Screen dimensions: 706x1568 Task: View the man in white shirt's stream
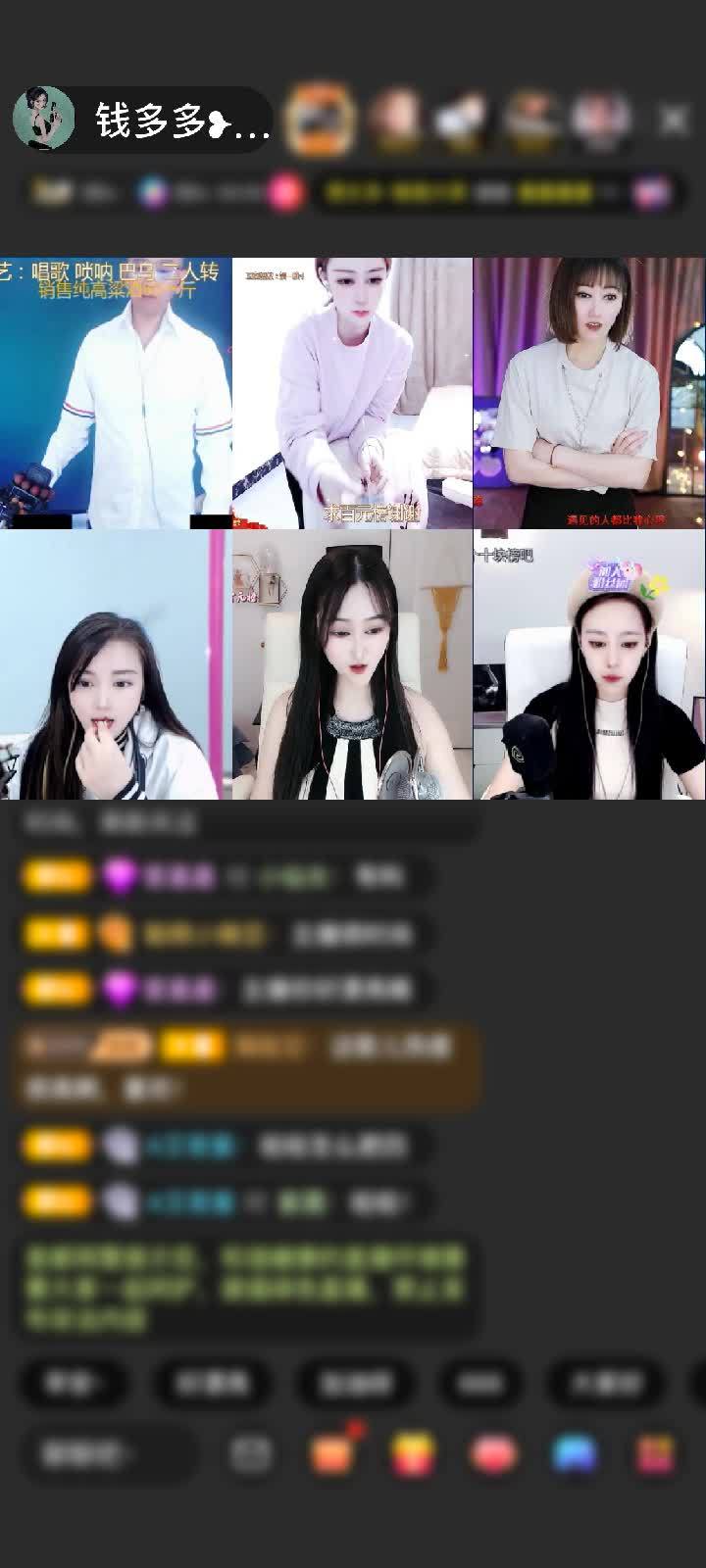point(116,393)
